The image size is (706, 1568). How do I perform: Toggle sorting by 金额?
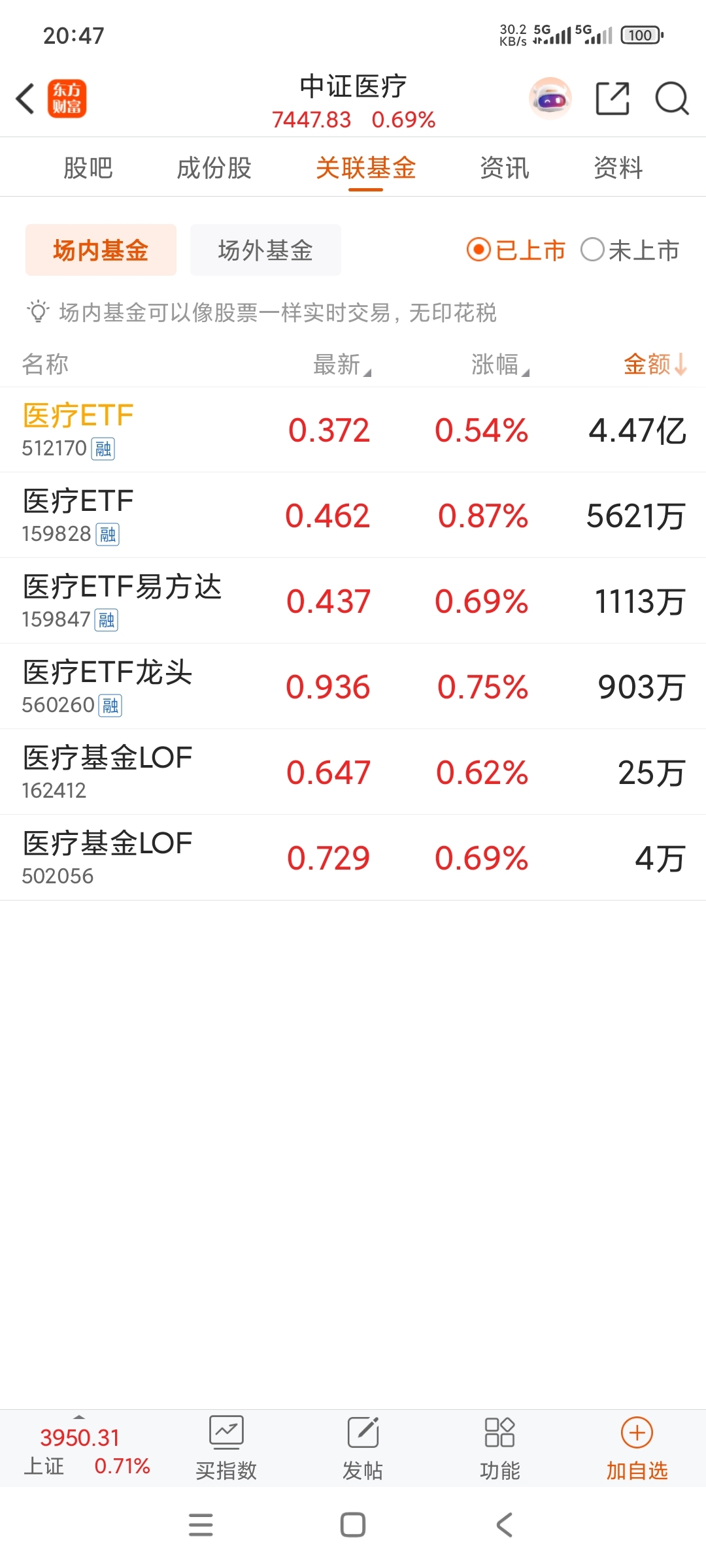point(654,365)
